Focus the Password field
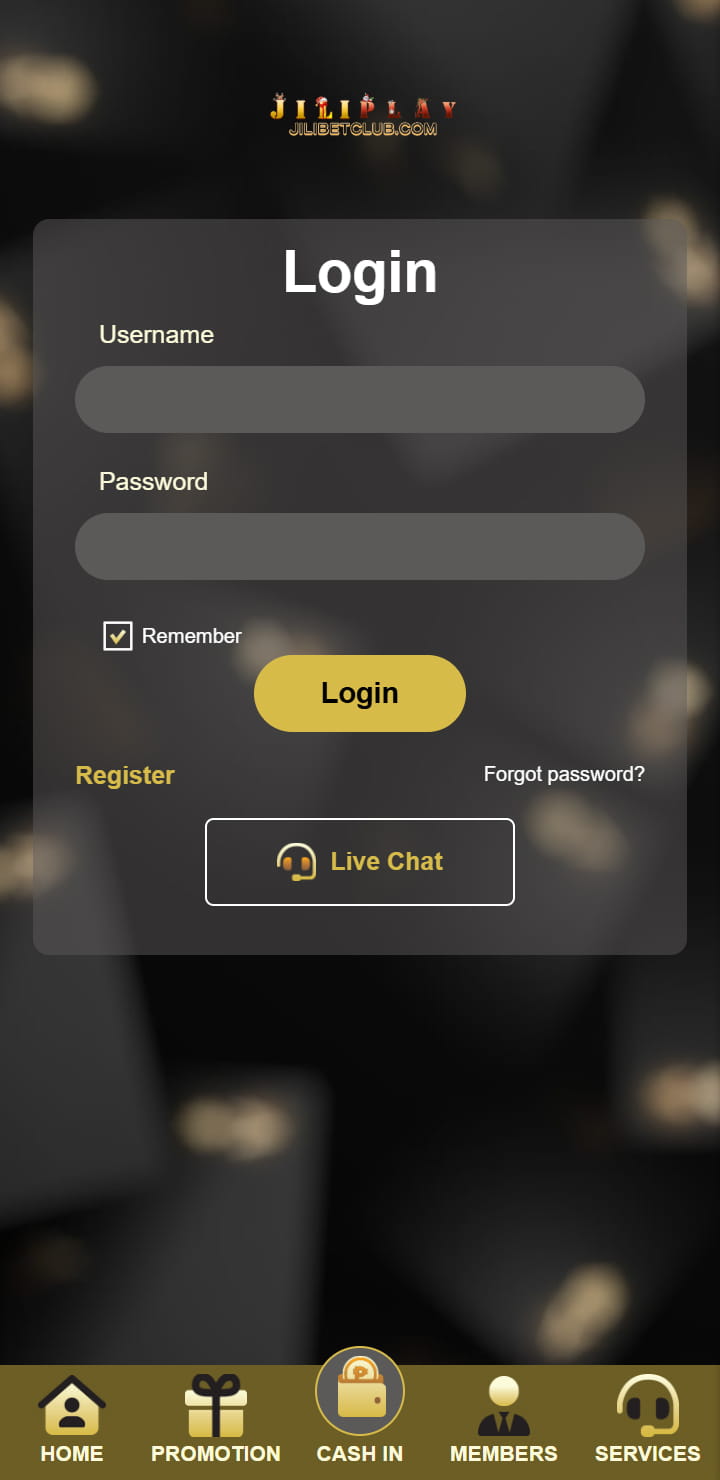720x1480 pixels. [x=360, y=546]
